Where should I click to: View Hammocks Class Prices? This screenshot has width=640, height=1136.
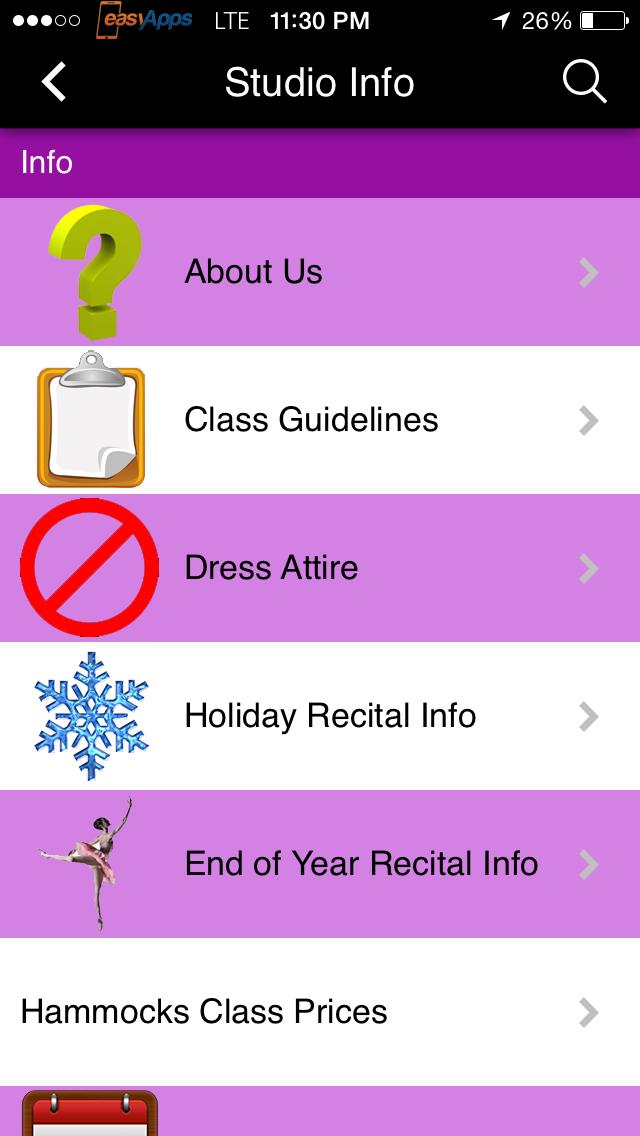(320, 1012)
